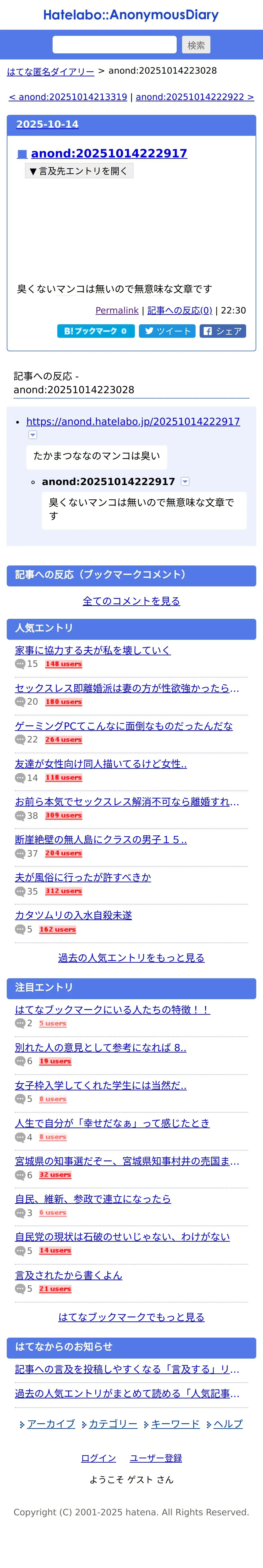The image size is (263, 1568).
Task: Open 全てのコメントを見る link
Action: 131,601
